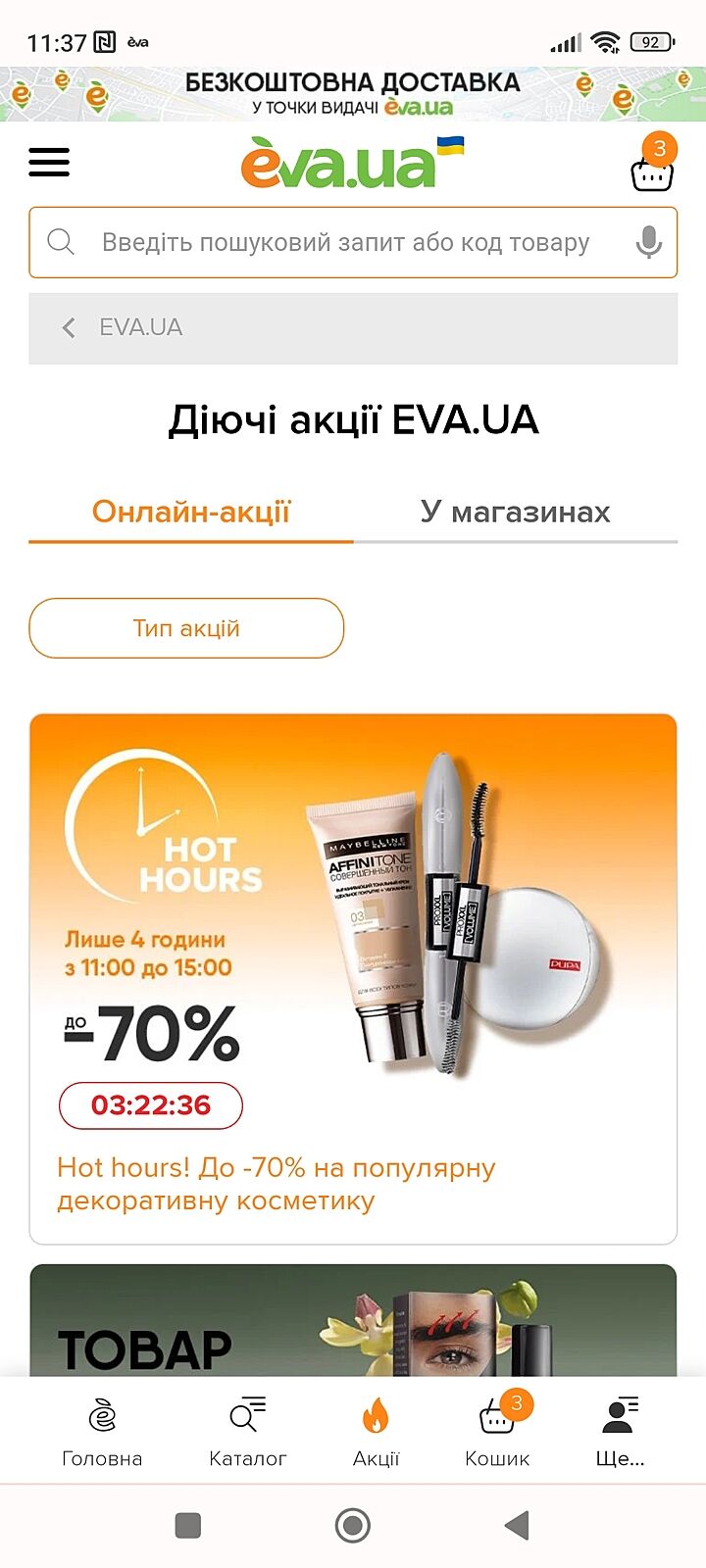The image size is (706, 1568).
Task: Open the Каталог tab
Action: (x=247, y=1431)
